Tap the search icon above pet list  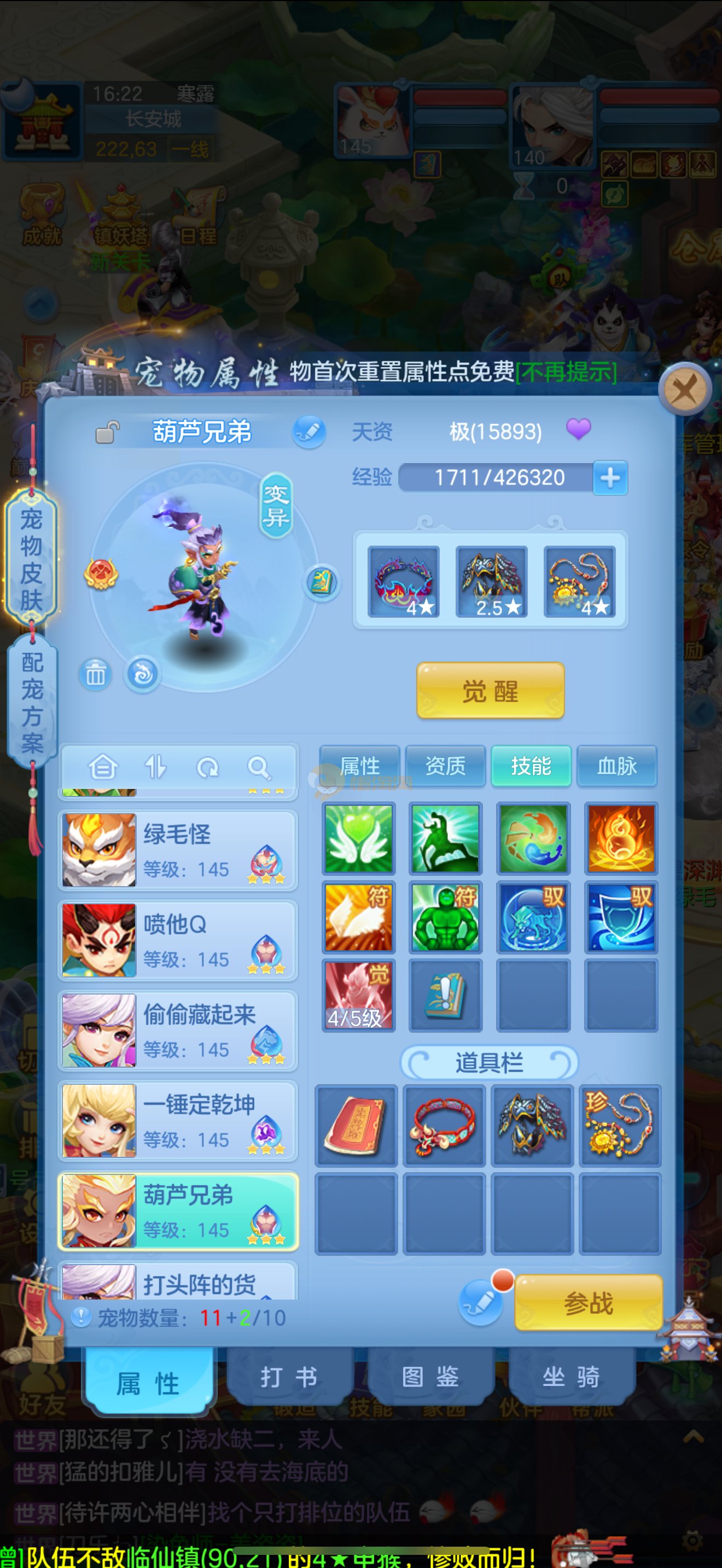pos(259,768)
